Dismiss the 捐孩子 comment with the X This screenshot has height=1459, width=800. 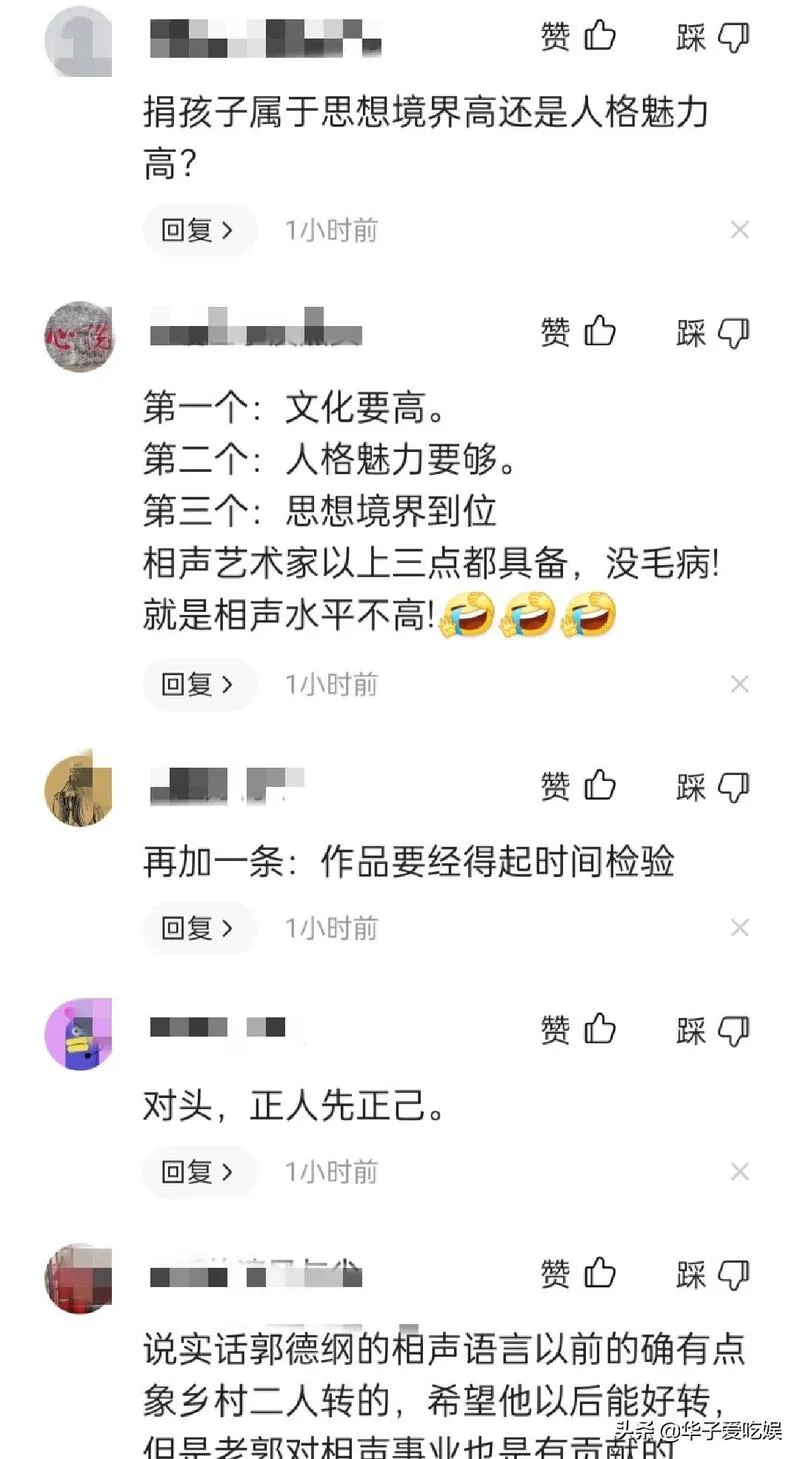739,230
